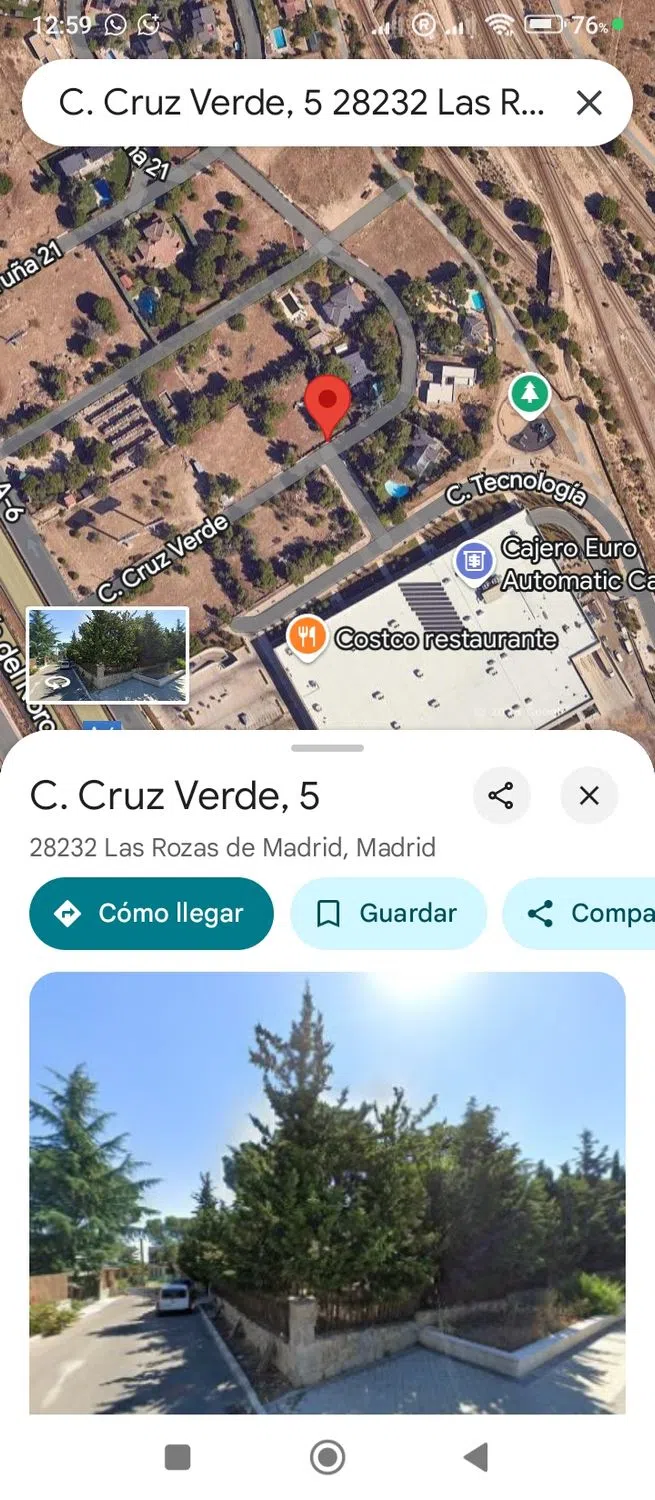Edit the C. Cruz Verde search field
The width and height of the screenshot is (655, 1500).
(300, 103)
